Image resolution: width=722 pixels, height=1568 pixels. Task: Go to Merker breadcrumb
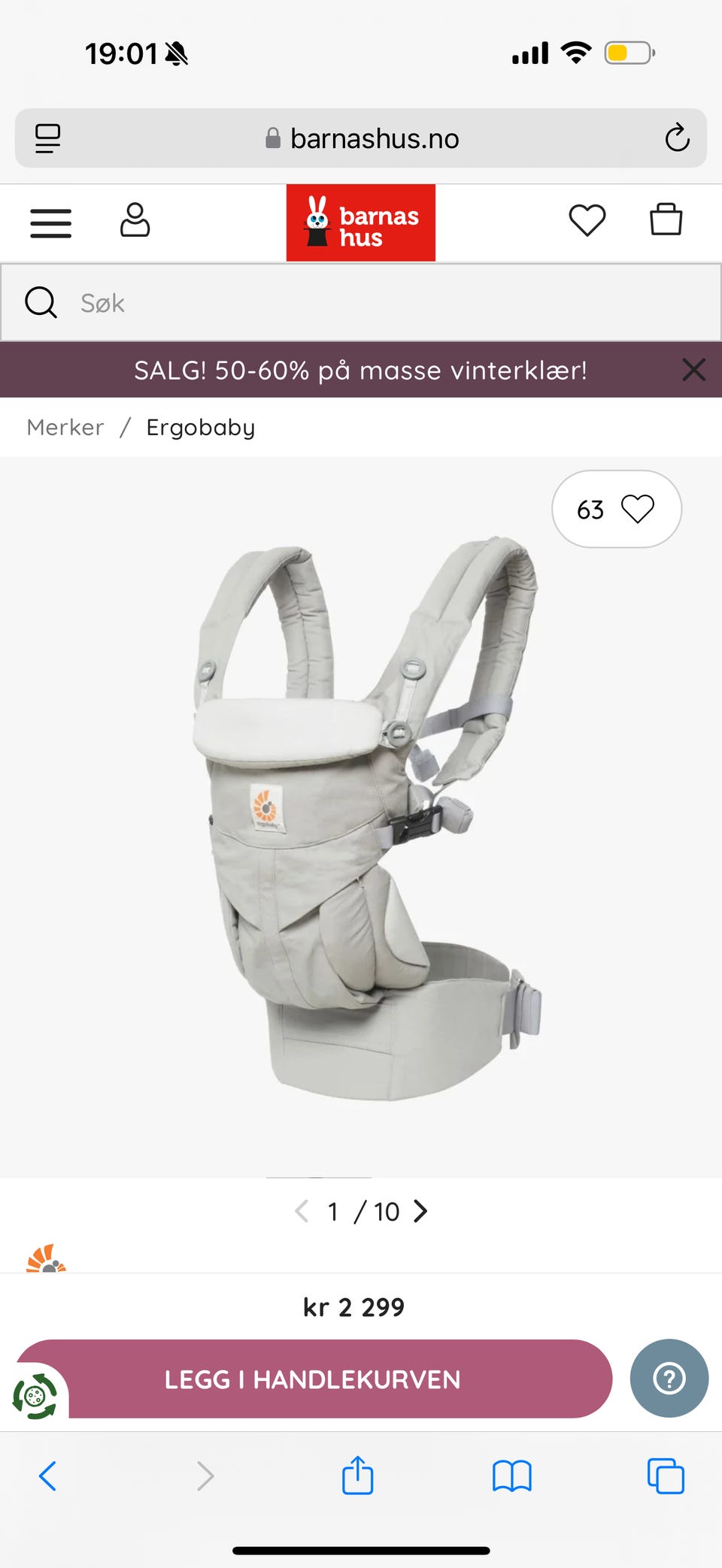(x=65, y=427)
